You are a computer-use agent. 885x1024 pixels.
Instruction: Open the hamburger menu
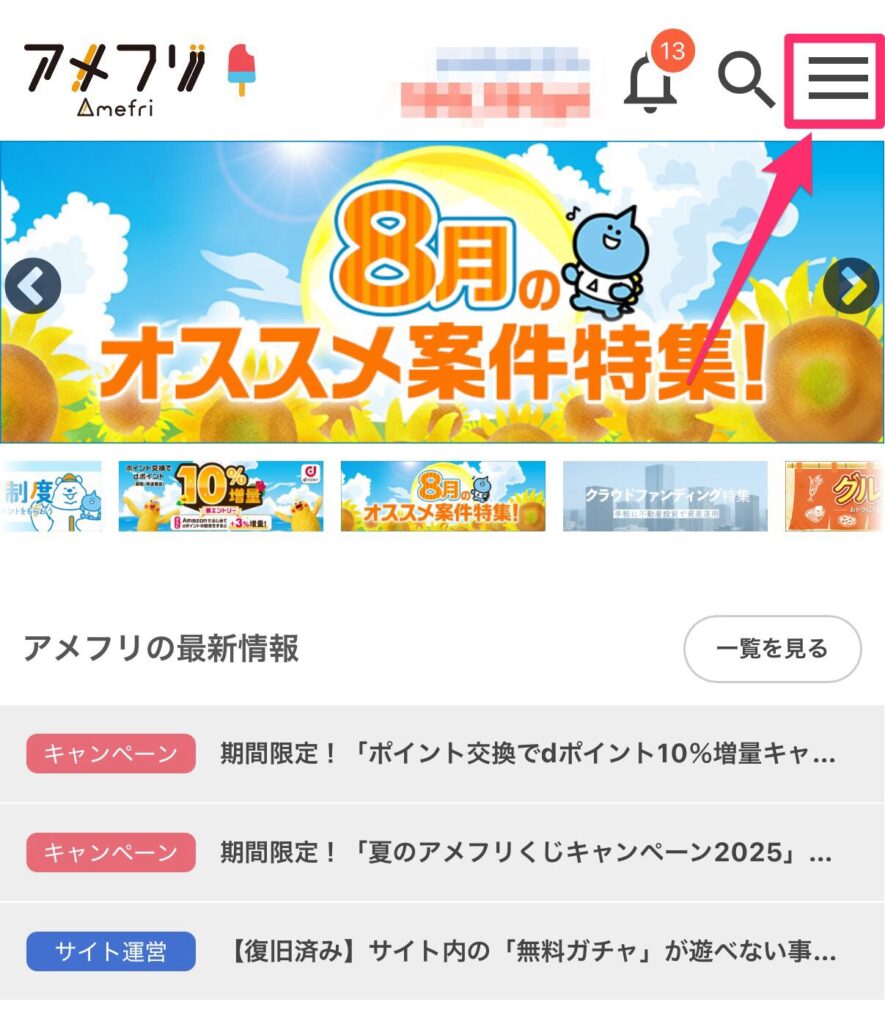[837, 78]
